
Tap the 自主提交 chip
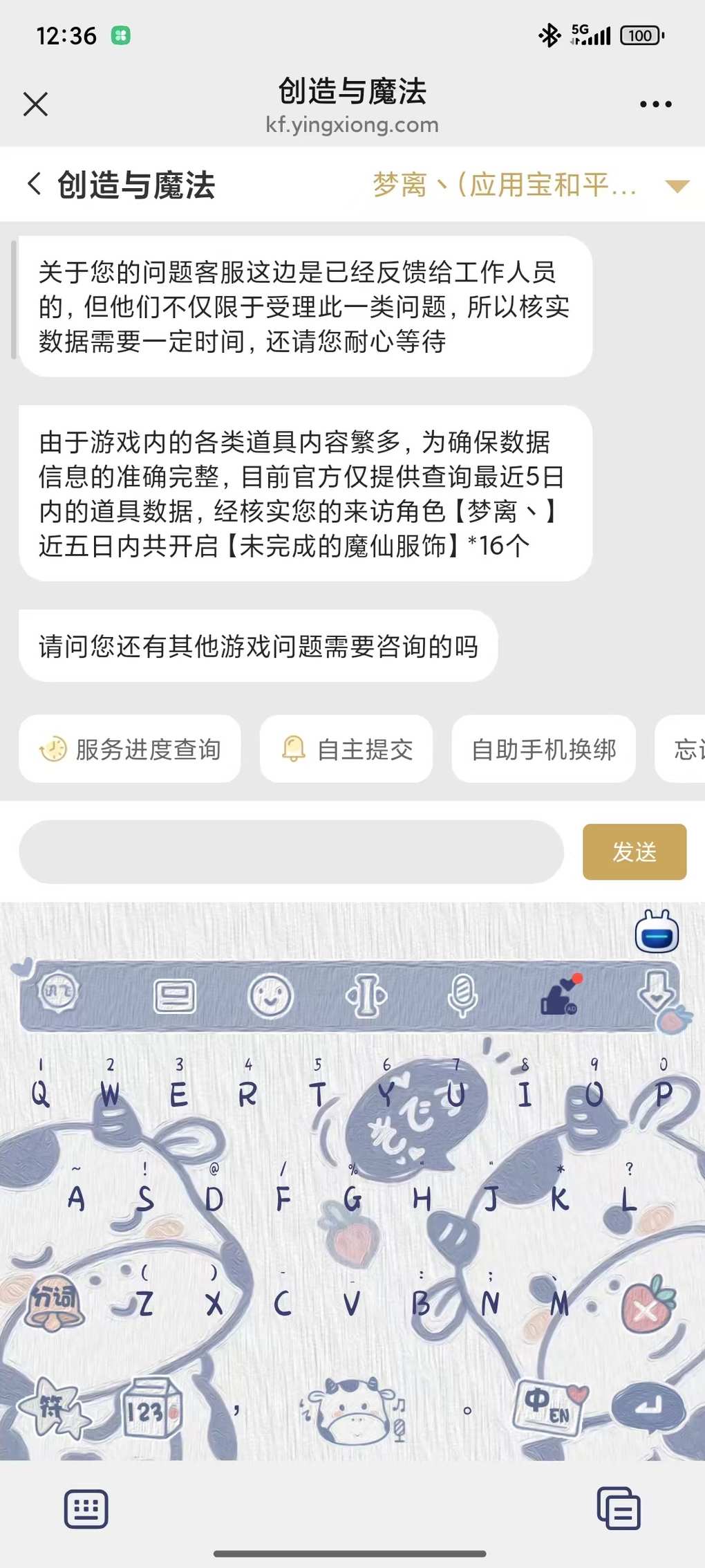click(x=346, y=749)
